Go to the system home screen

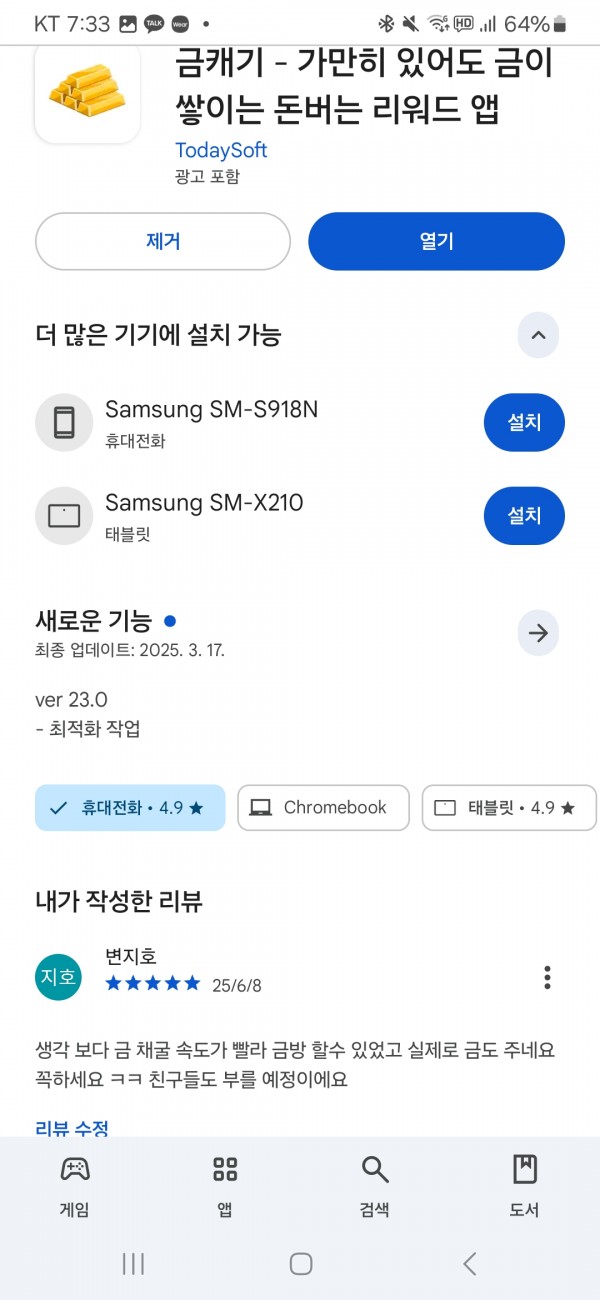pyautogui.click(x=301, y=1264)
